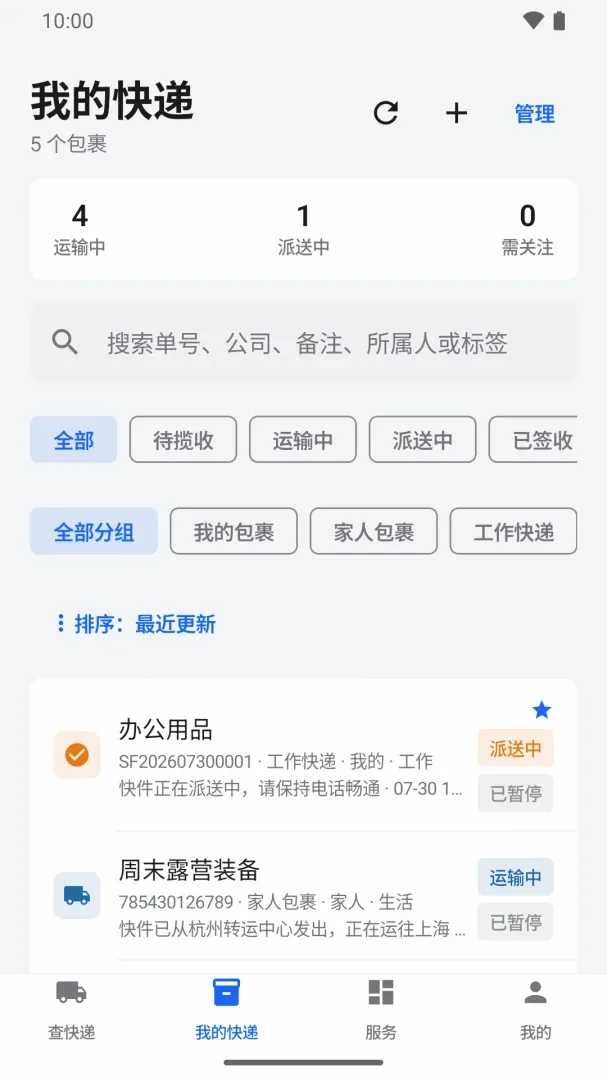Open the 我的 profile tab
Screen dimensions: 607x1080
tap(535, 1010)
